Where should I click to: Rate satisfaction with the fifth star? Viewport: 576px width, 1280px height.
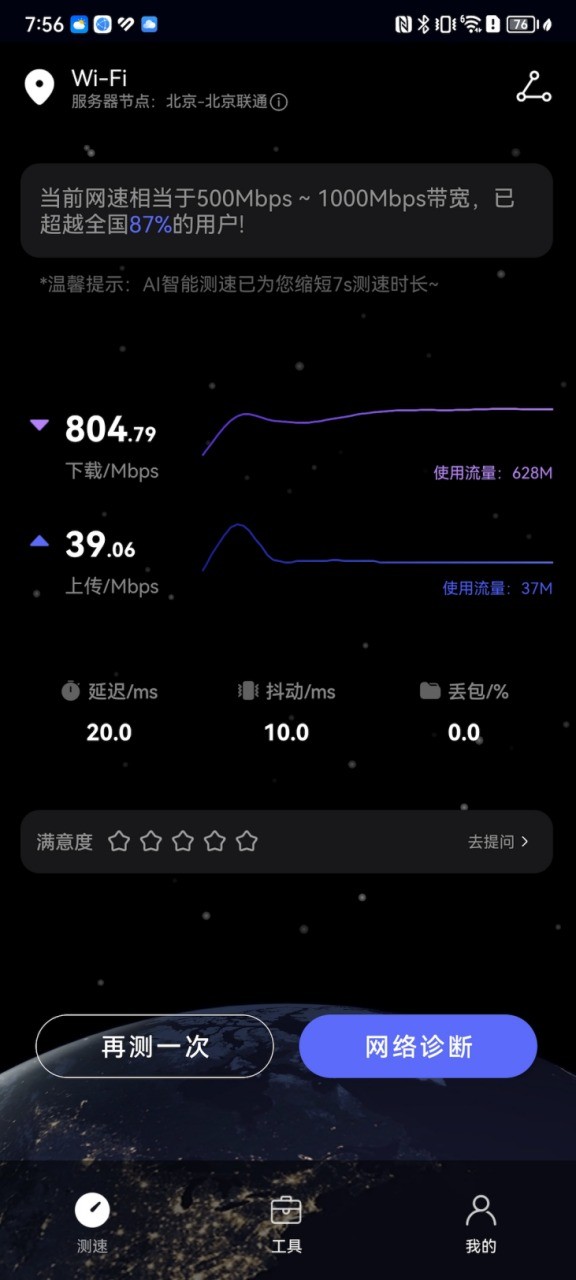247,841
